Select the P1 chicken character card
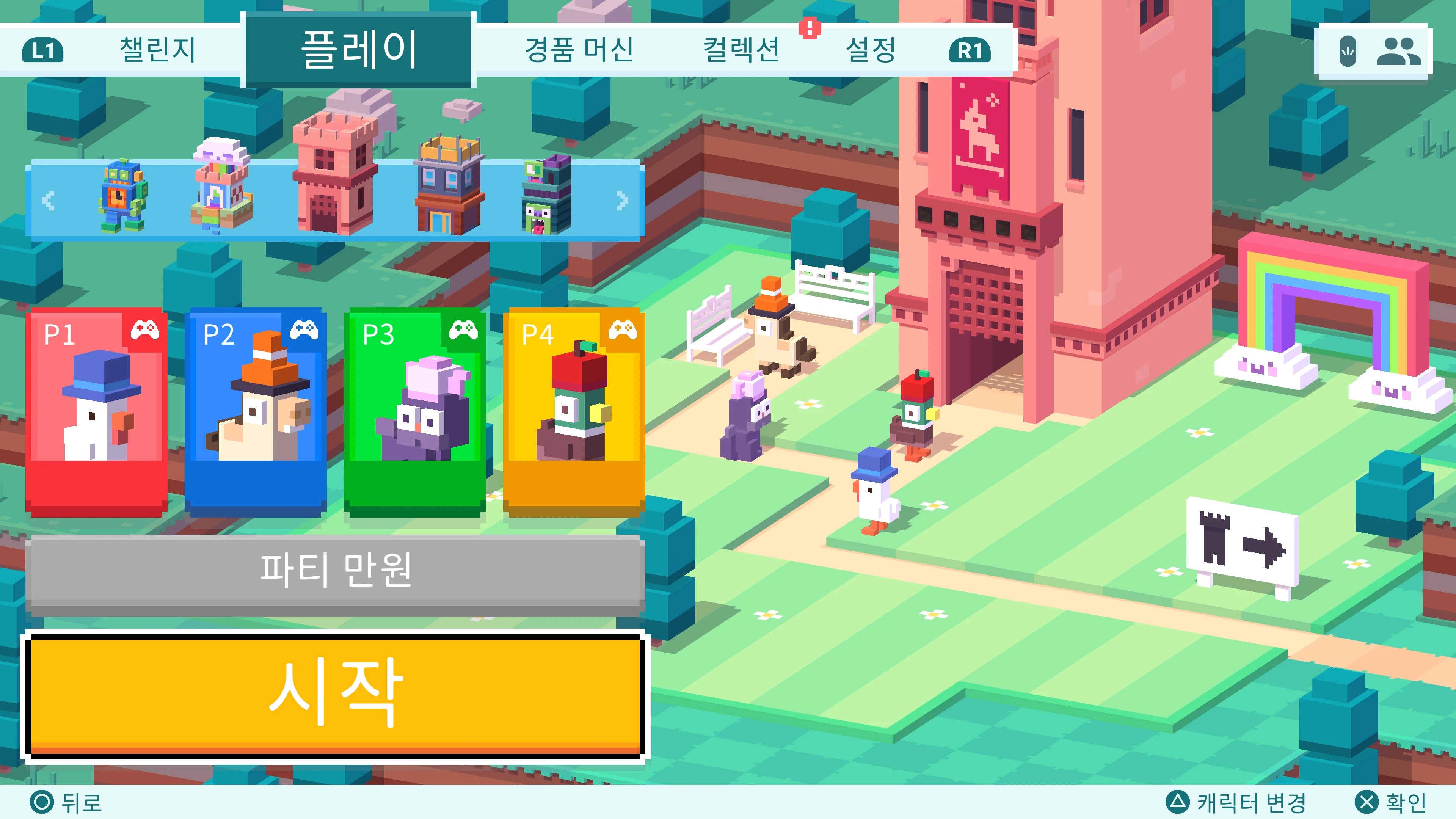Image resolution: width=1456 pixels, height=819 pixels. tap(97, 411)
